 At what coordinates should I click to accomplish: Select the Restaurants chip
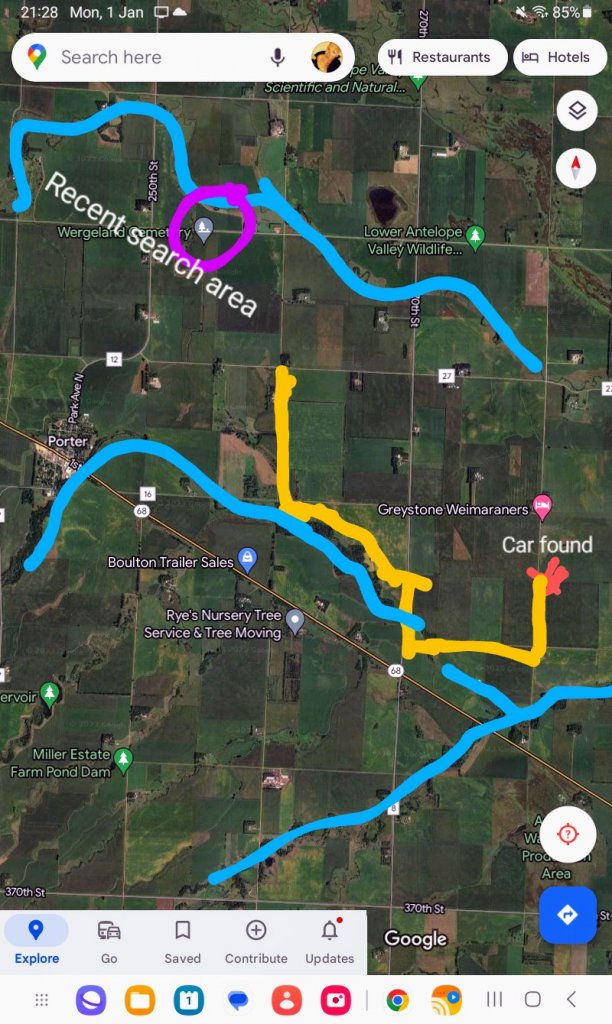[x=440, y=57]
